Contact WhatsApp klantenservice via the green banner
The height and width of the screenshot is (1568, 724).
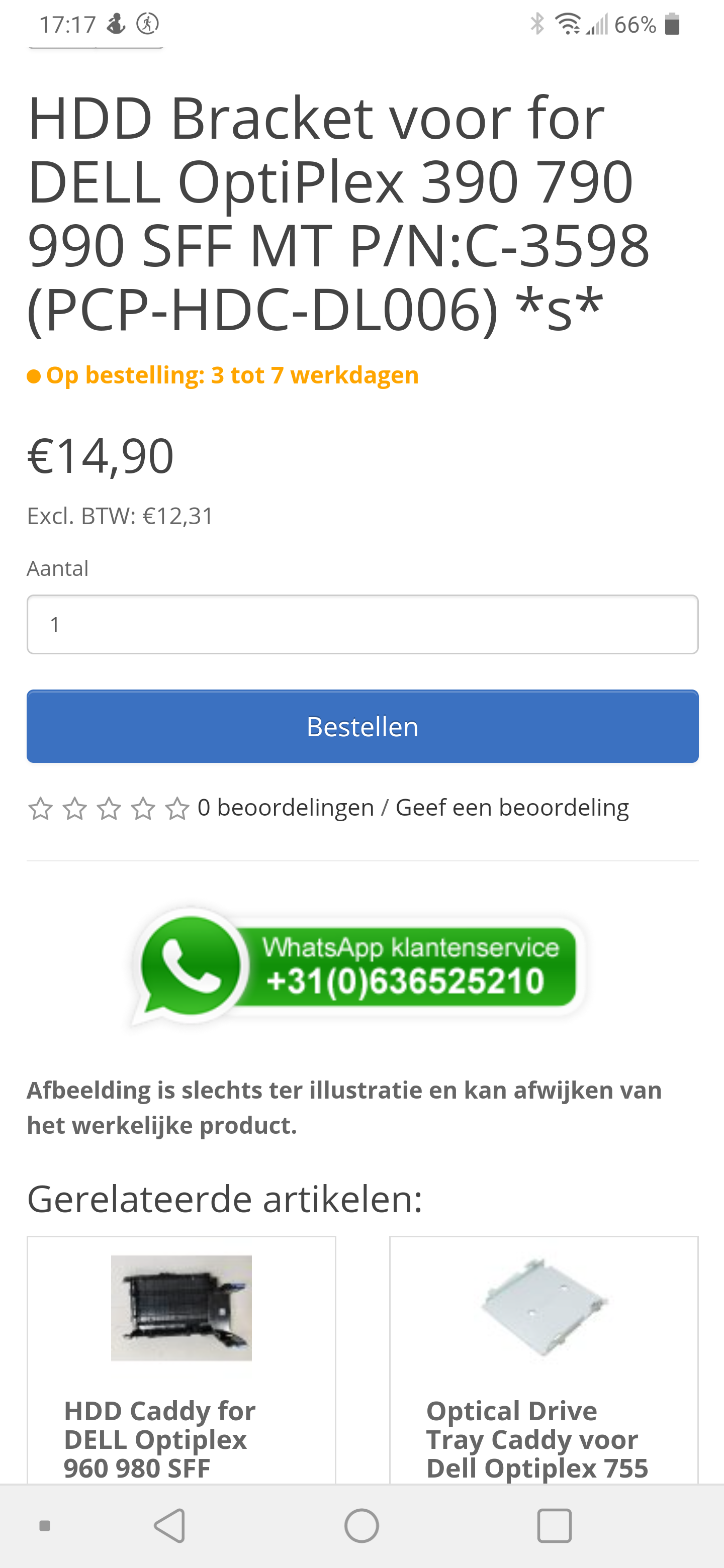pos(357,966)
